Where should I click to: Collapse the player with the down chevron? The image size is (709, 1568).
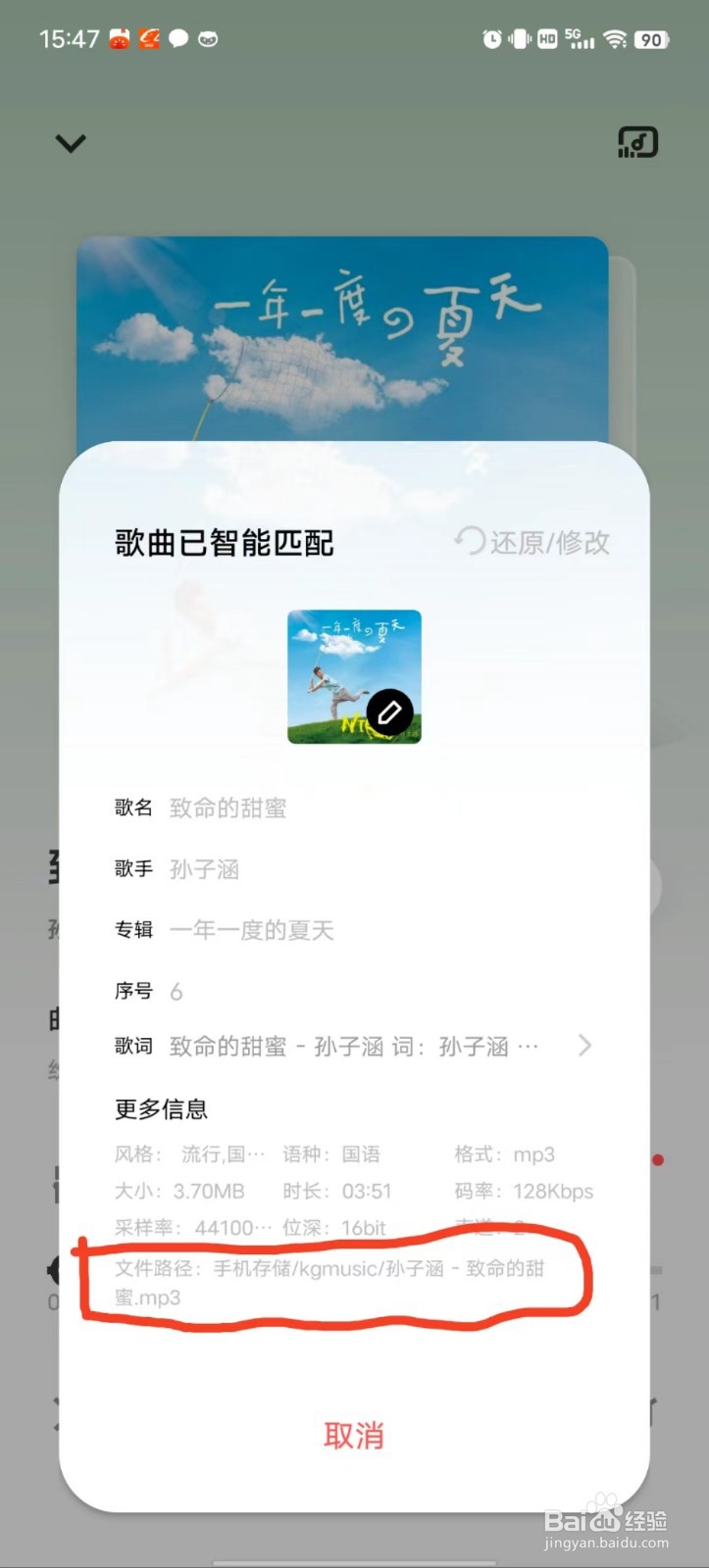tap(70, 142)
